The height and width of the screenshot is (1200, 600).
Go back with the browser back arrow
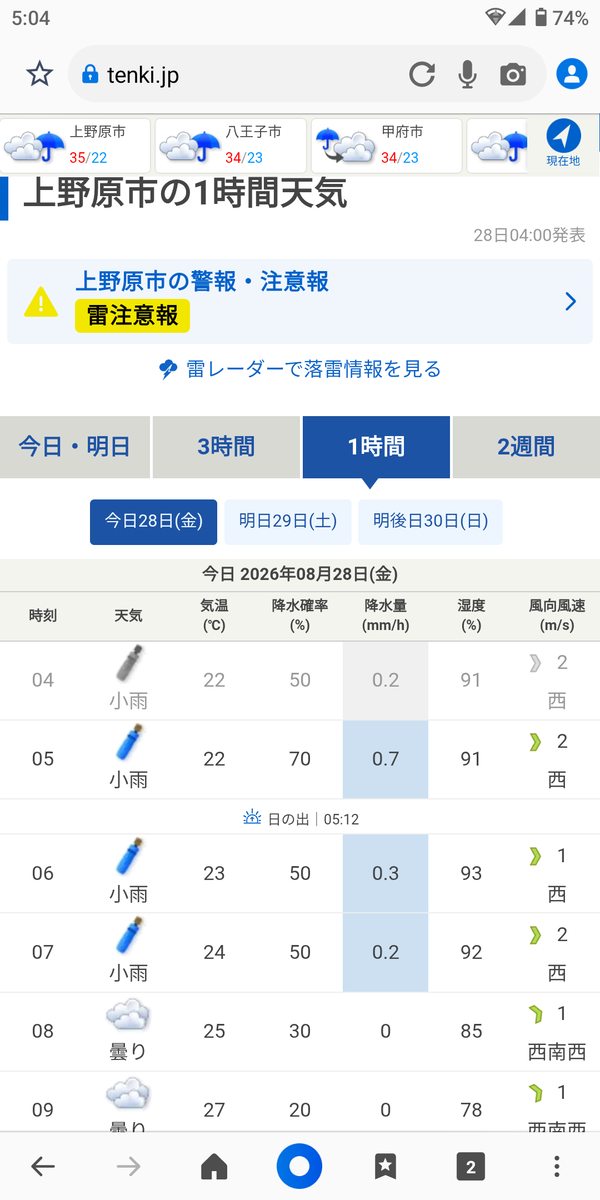tap(42, 1165)
